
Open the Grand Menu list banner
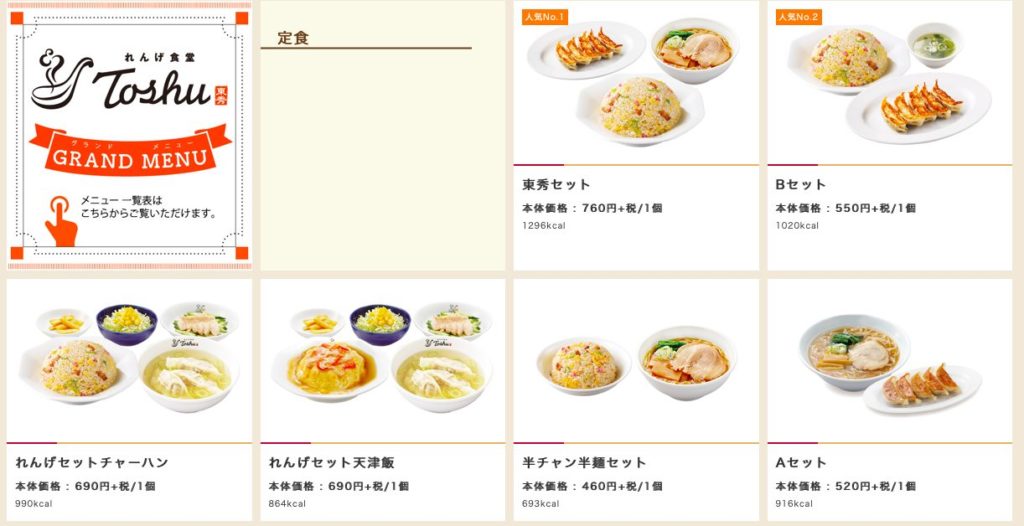[129, 135]
